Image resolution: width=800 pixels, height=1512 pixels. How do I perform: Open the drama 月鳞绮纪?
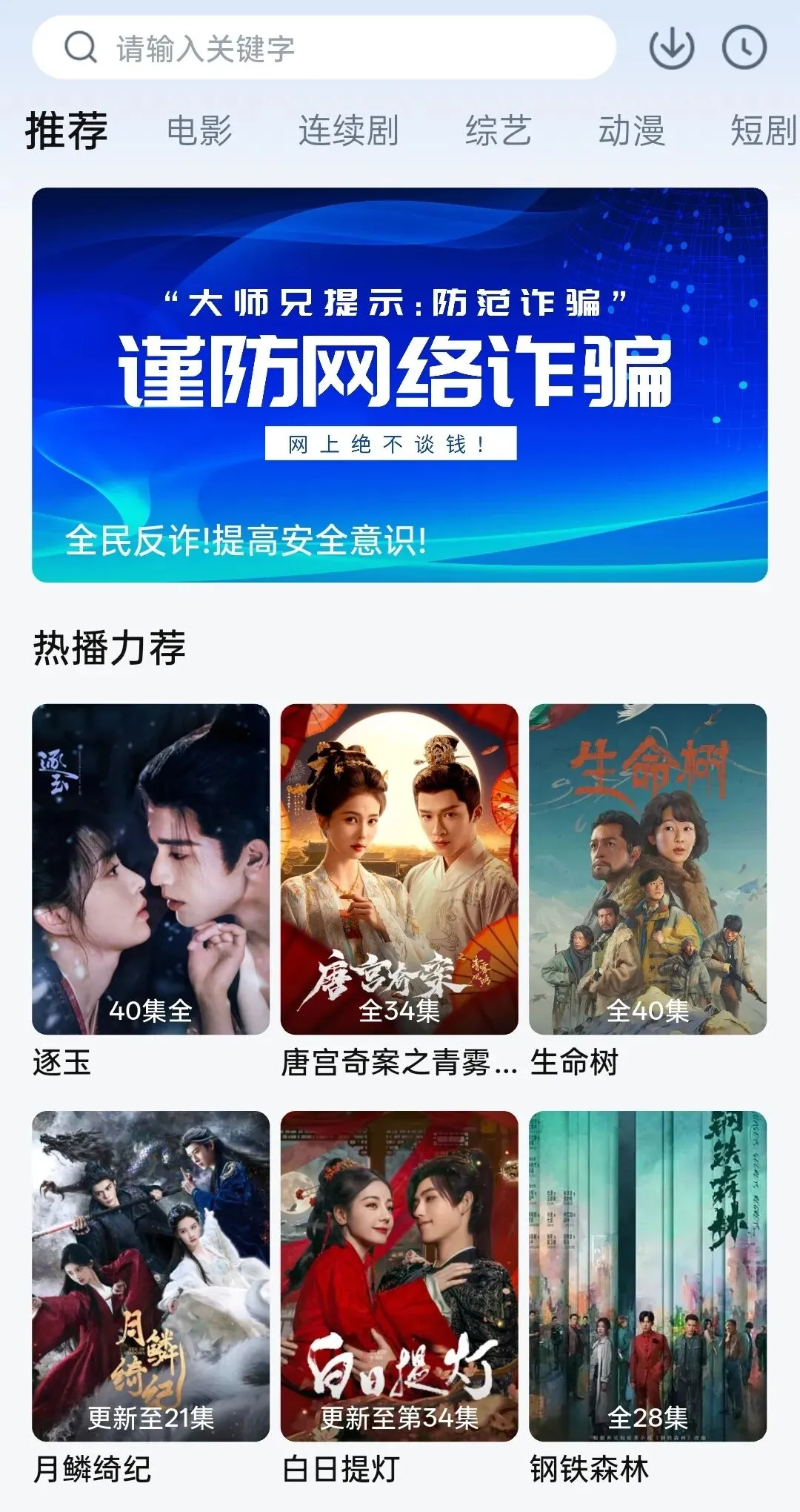coord(150,1276)
